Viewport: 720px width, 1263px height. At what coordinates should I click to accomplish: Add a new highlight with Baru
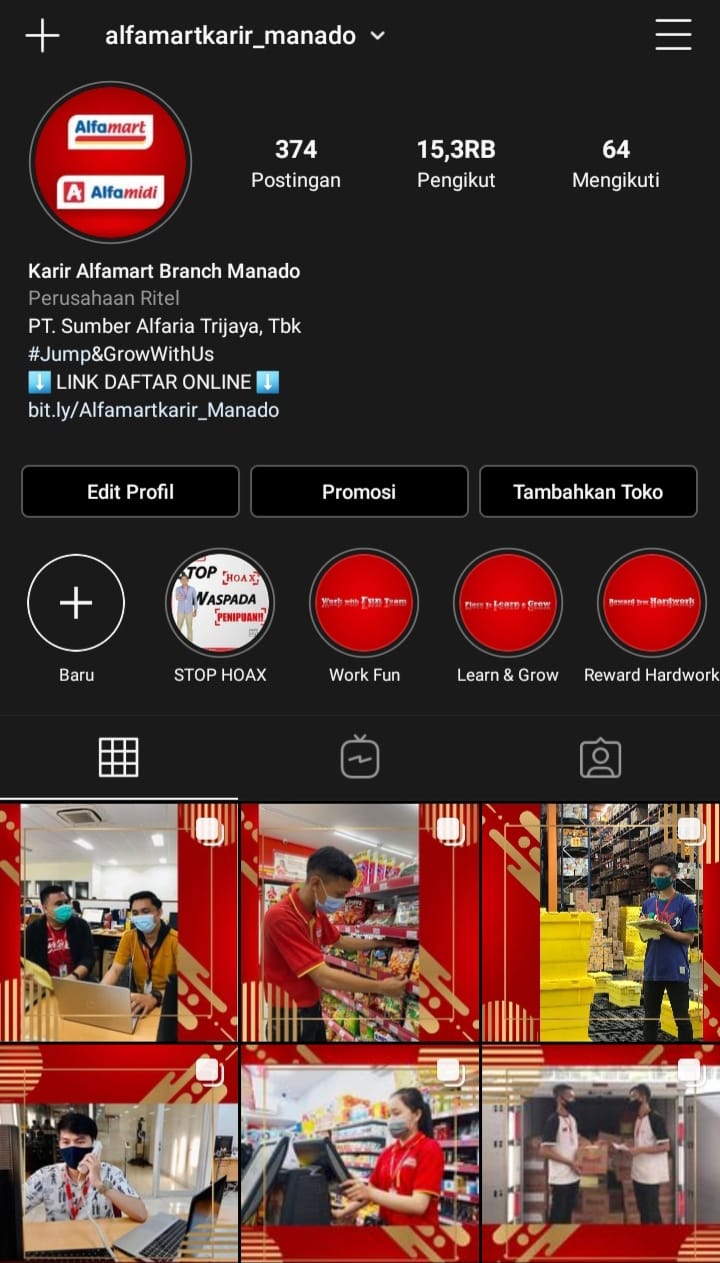pos(76,603)
